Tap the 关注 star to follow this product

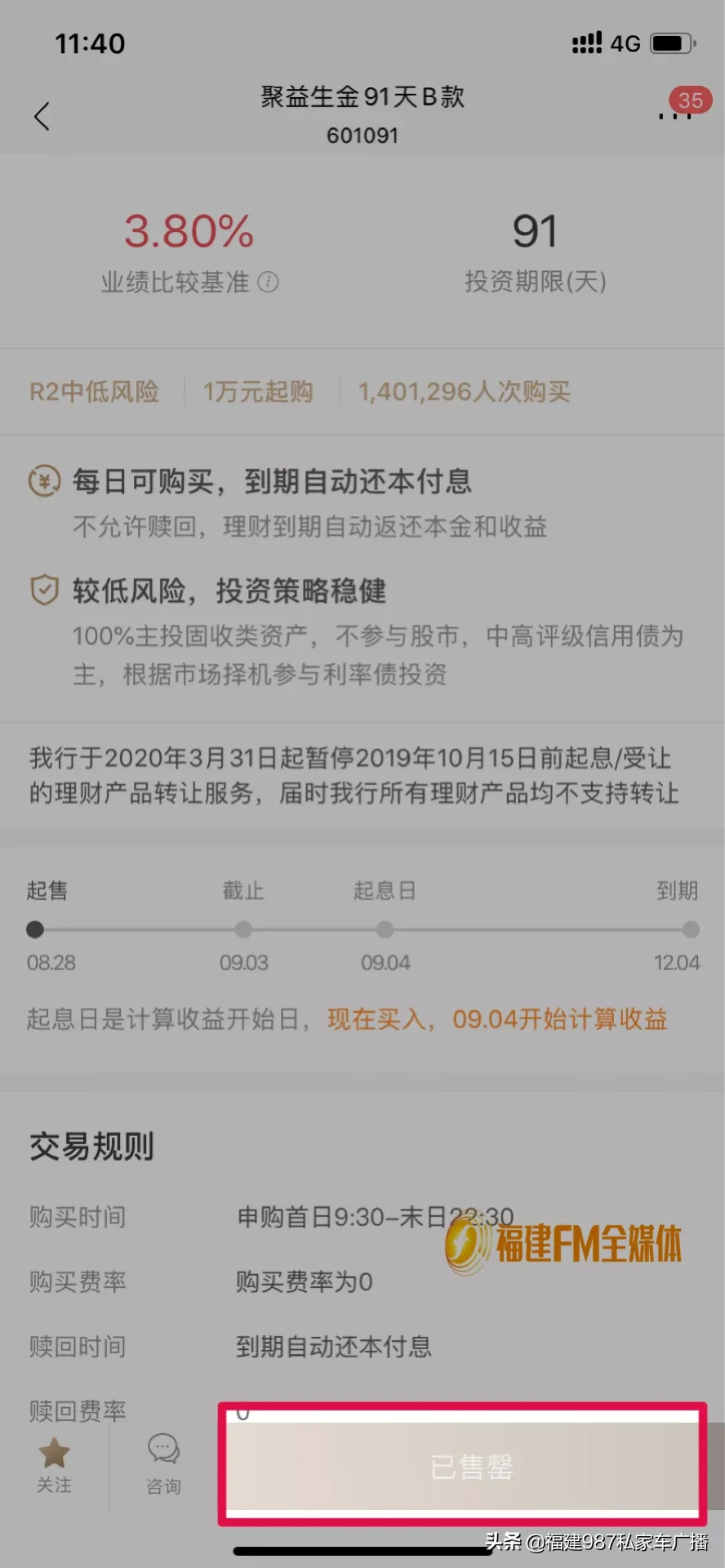pos(54,1465)
